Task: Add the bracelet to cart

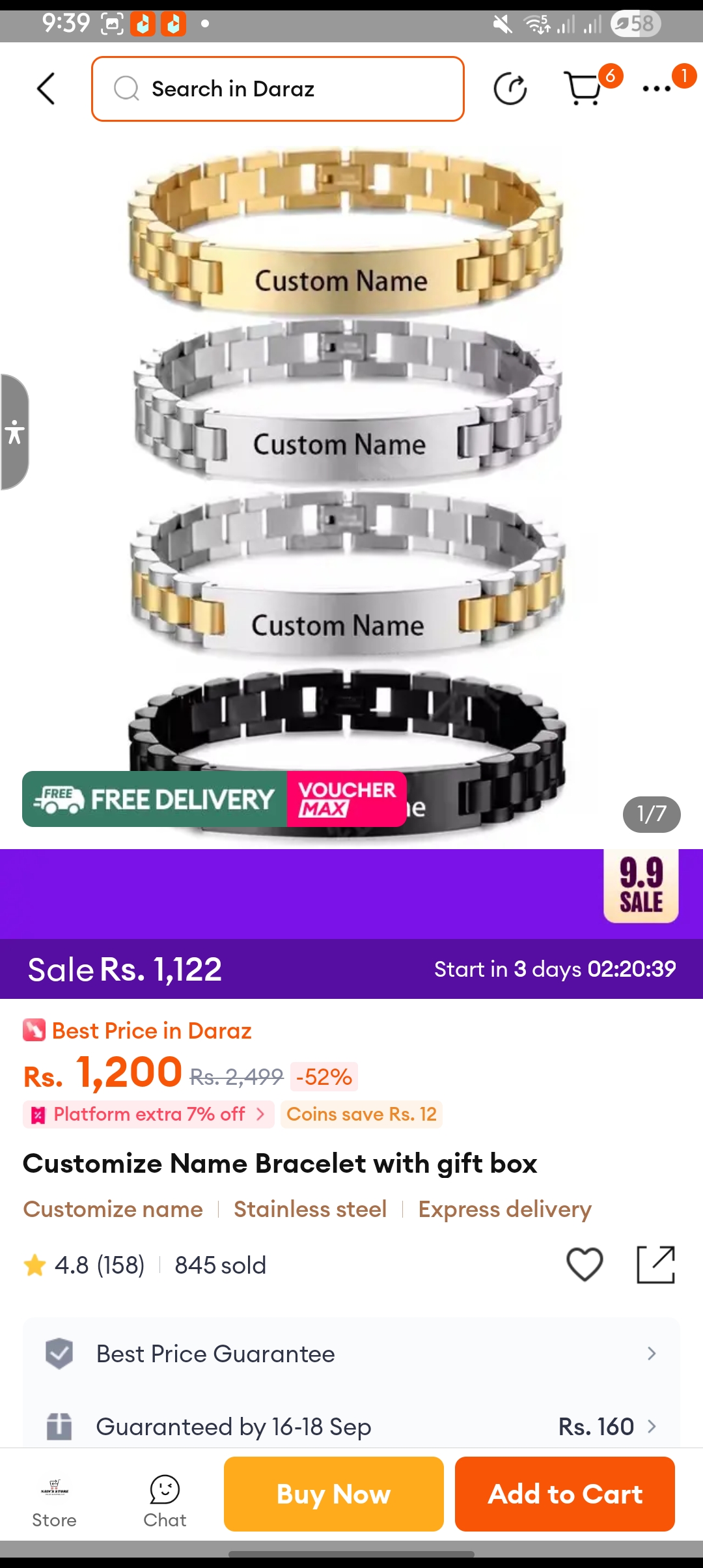Action: pos(565,1494)
